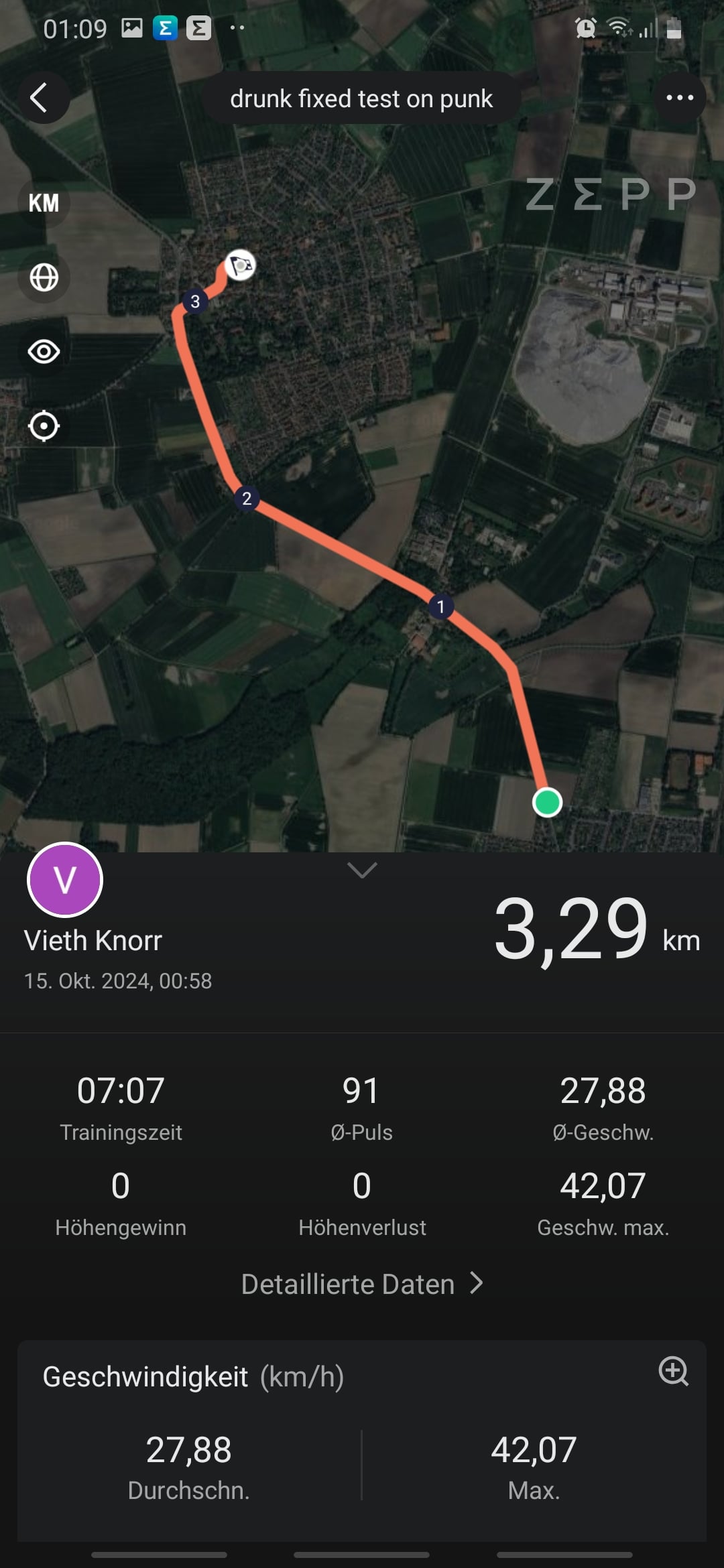Enlarge the Geschwindigkeit chart
Viewport: 724px width, 1568px height.
(673, 1372)
